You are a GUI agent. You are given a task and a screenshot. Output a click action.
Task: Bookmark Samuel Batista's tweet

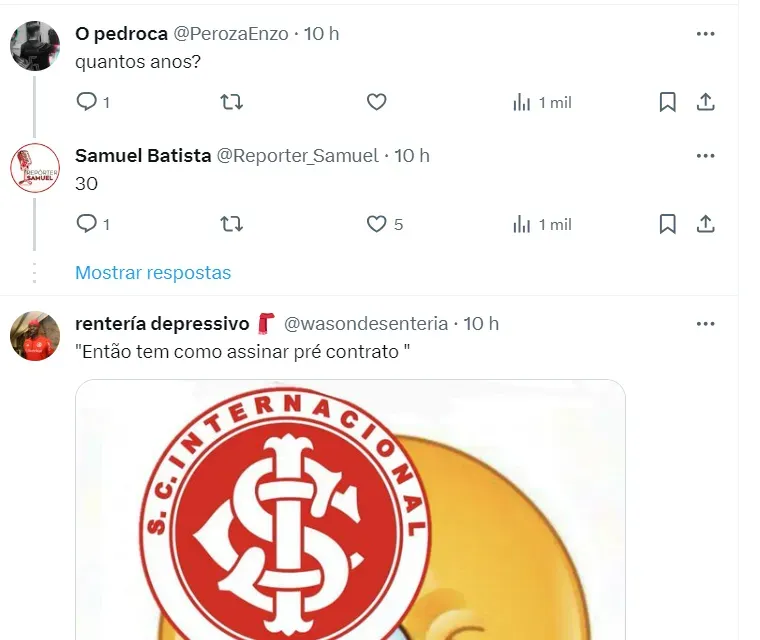click(x=668, y=224)
